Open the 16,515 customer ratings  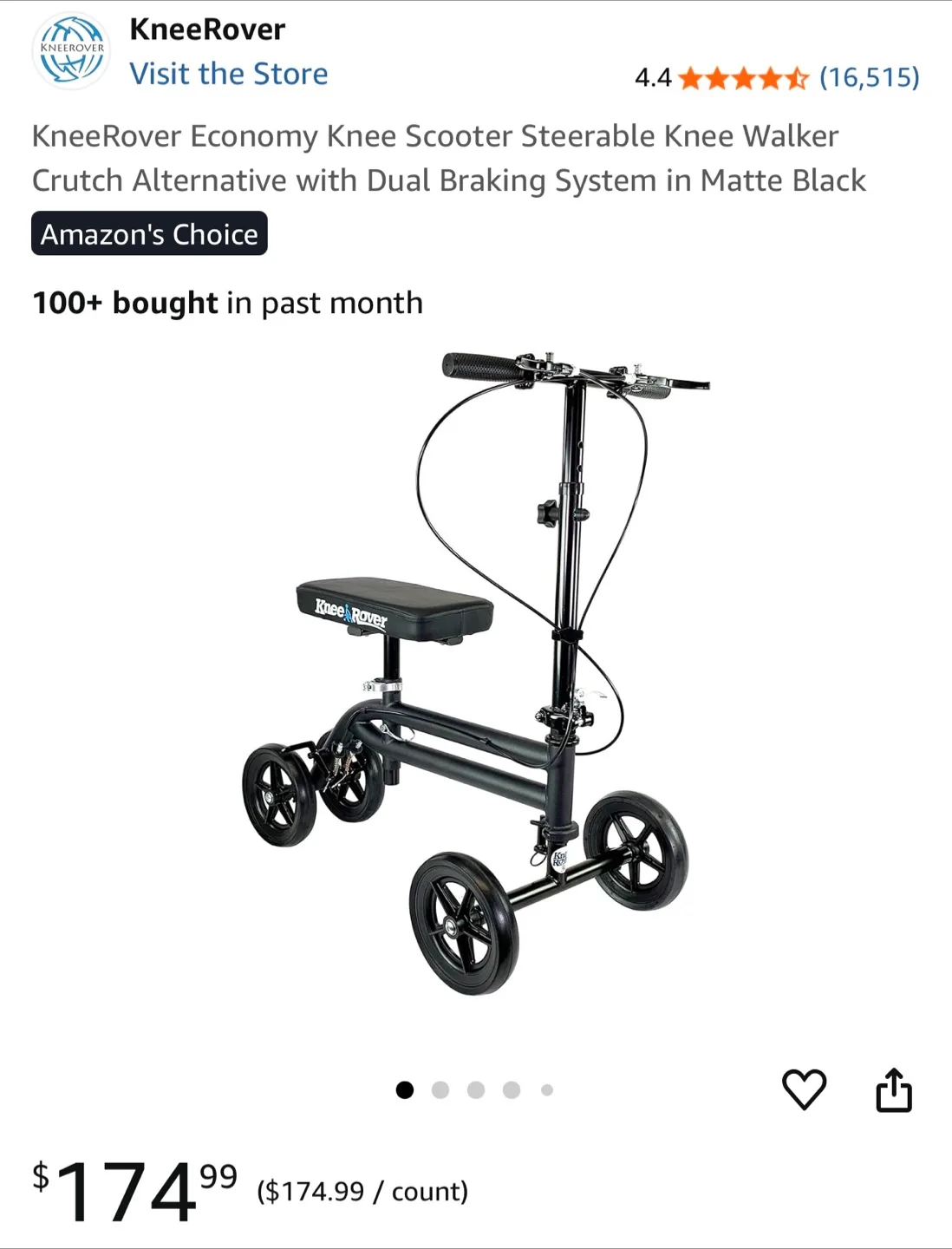pyautogui.click(x=869, y=78)
